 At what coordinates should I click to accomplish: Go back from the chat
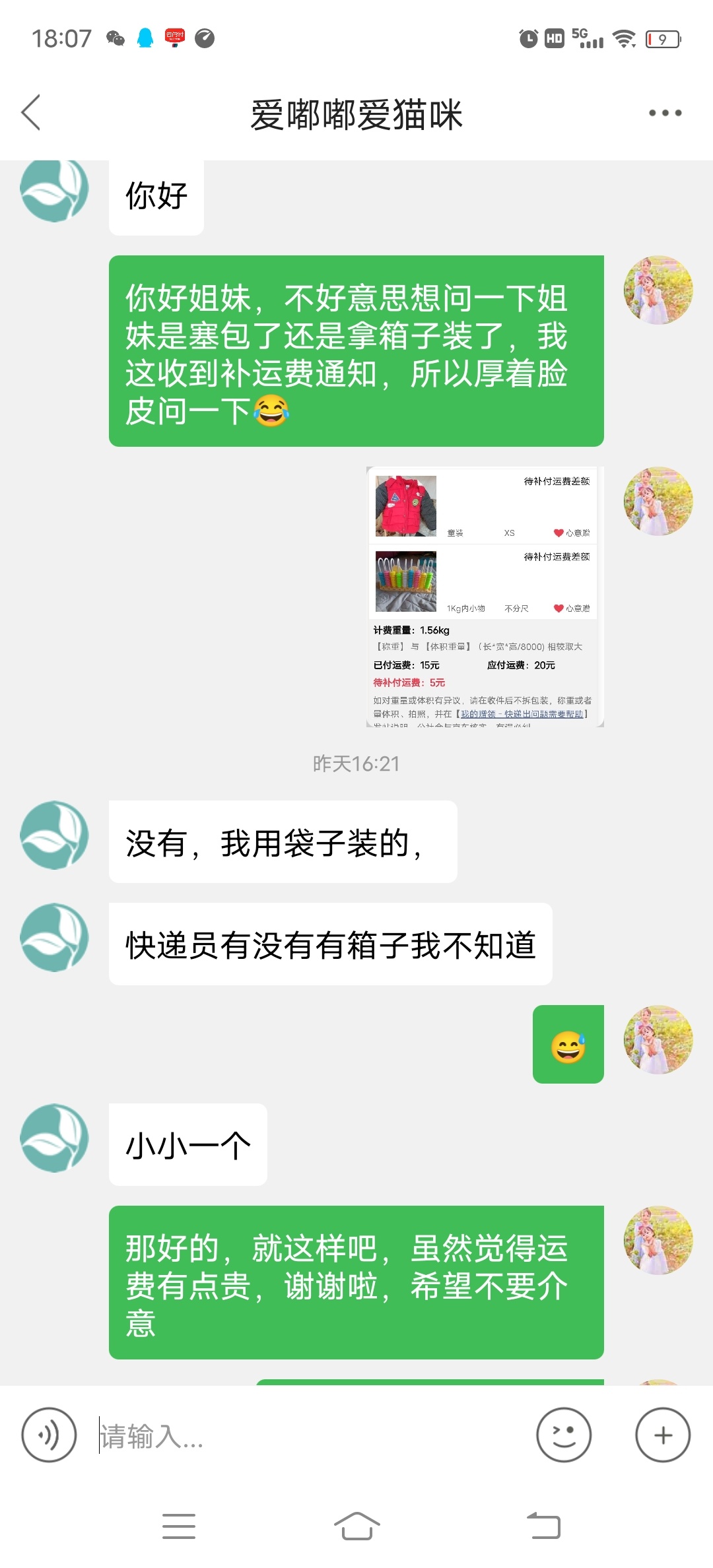point(31,112)
